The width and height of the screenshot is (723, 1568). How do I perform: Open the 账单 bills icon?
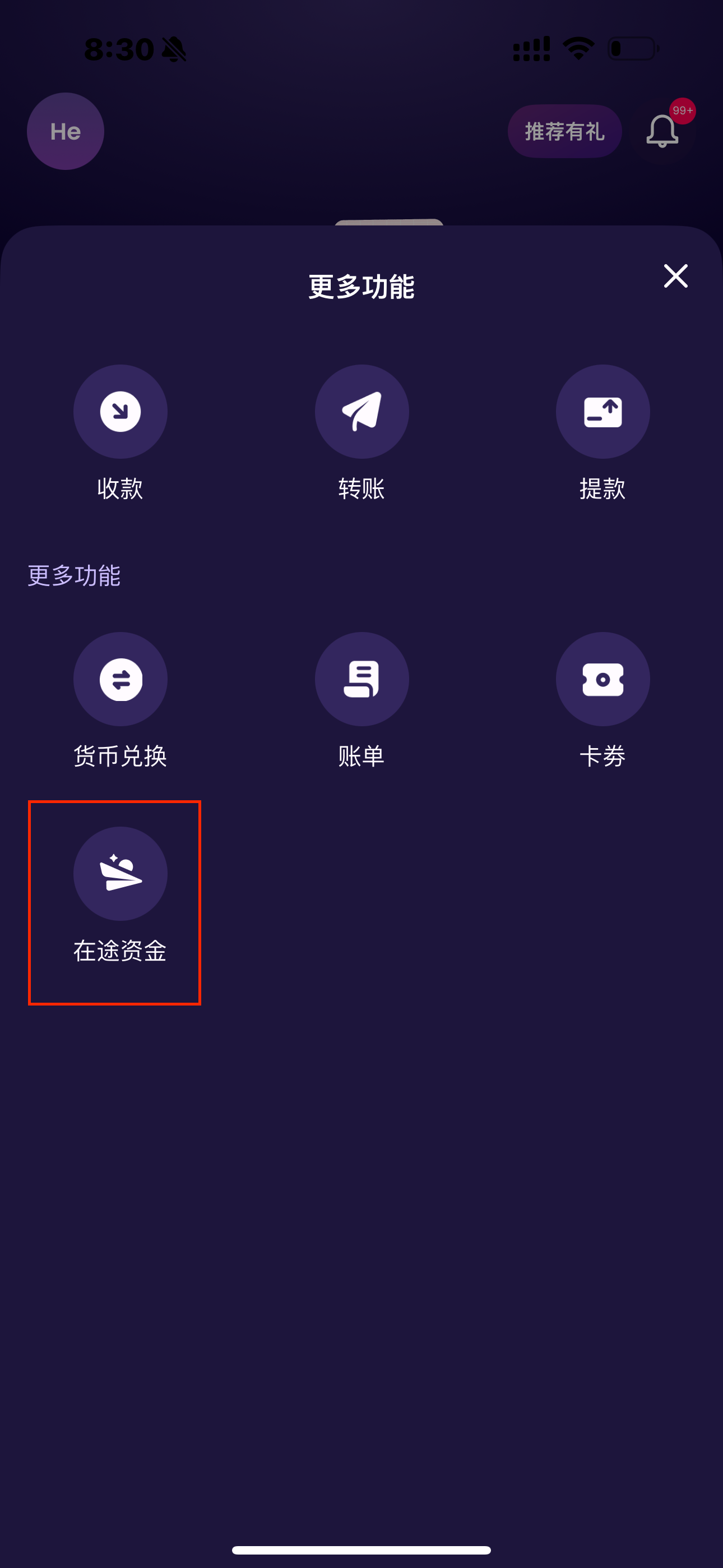click(361, 679)
